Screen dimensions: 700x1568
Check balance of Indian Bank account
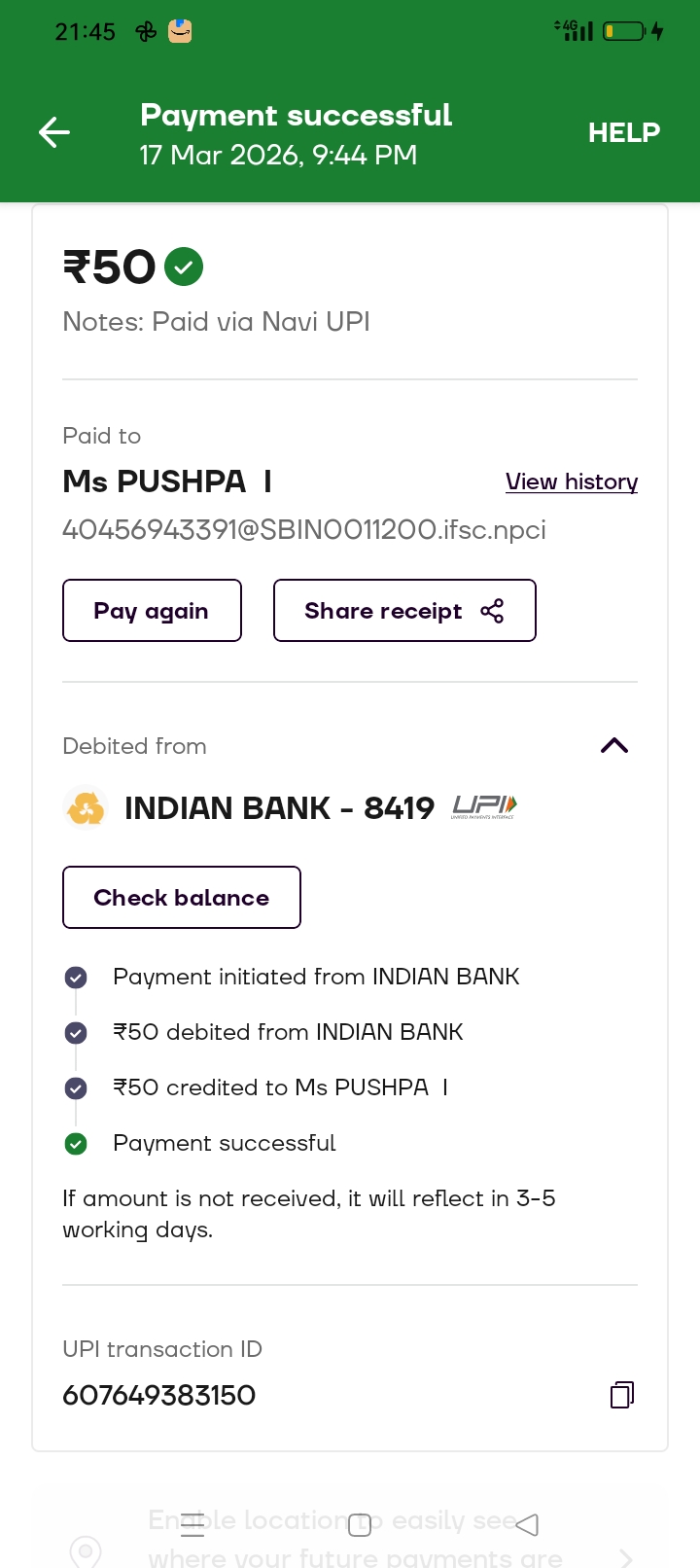pos(182,898)
